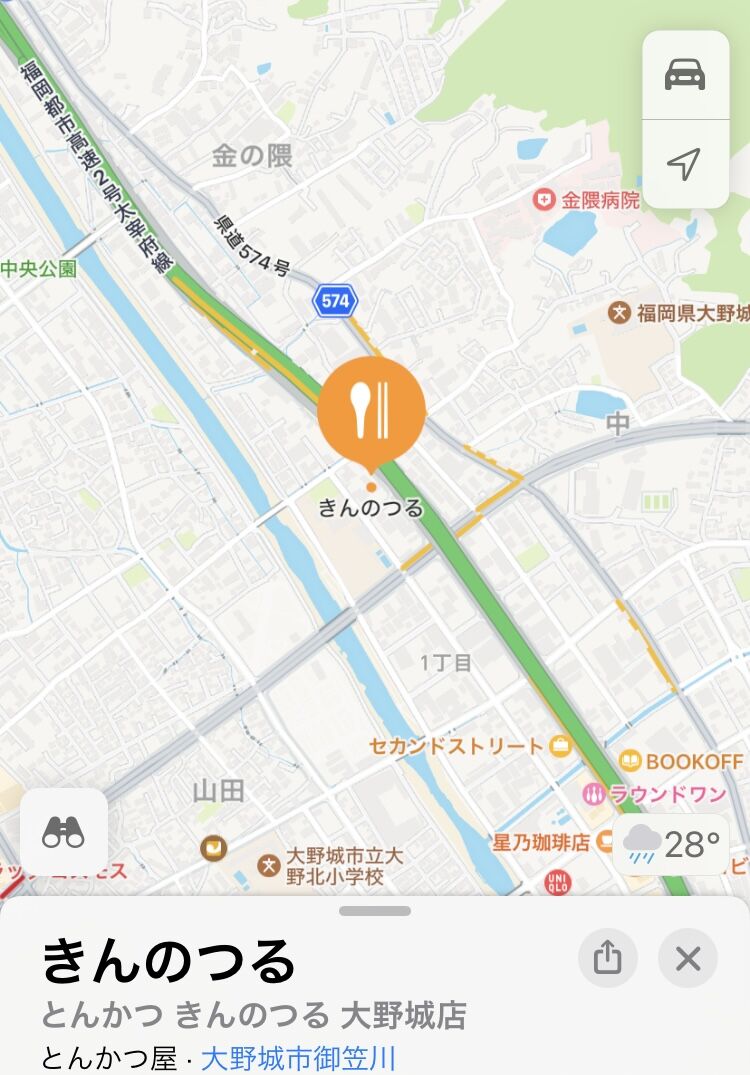Expand the place card grab handle
The width and height of the screenshot is (750, 1075).
(x=375, y=910)
